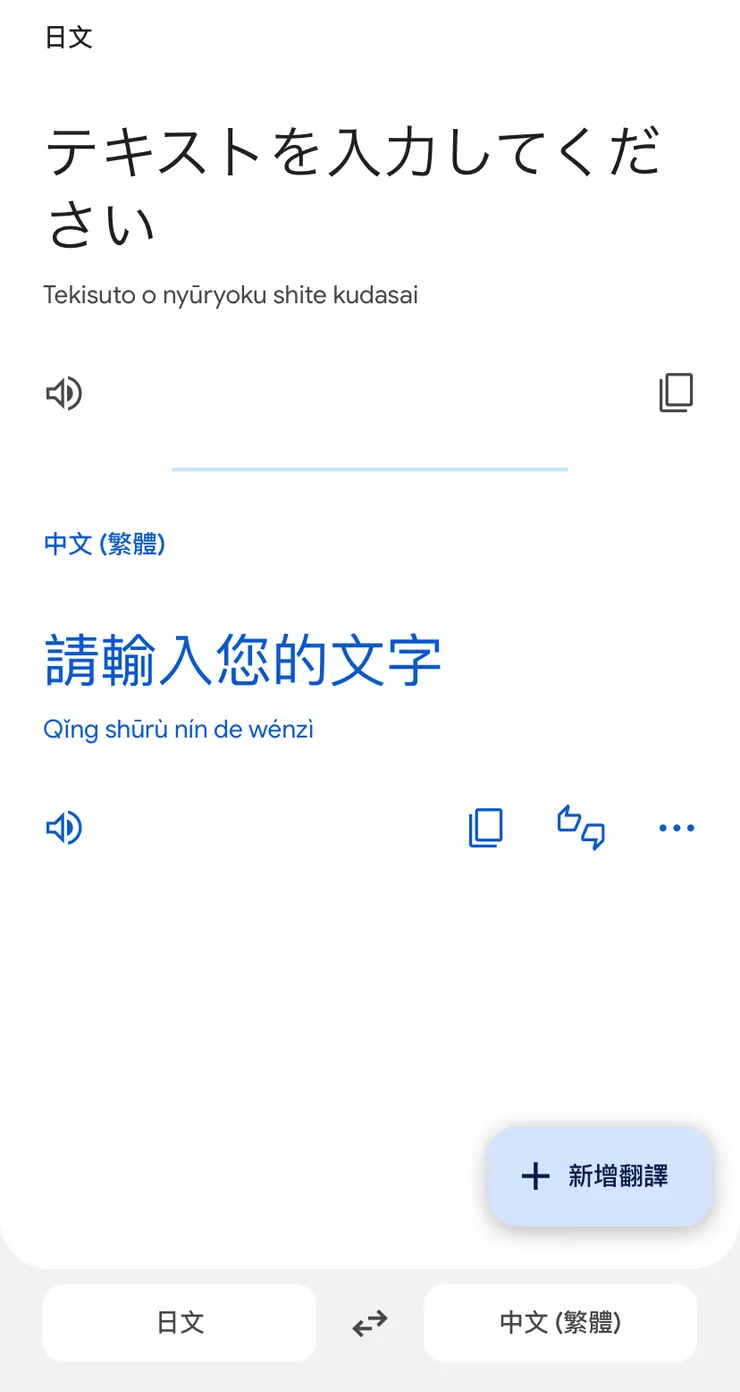Tap the plus icon on 新增翻譯
The image size is (740, 1392).
(x=536, y=1176)
